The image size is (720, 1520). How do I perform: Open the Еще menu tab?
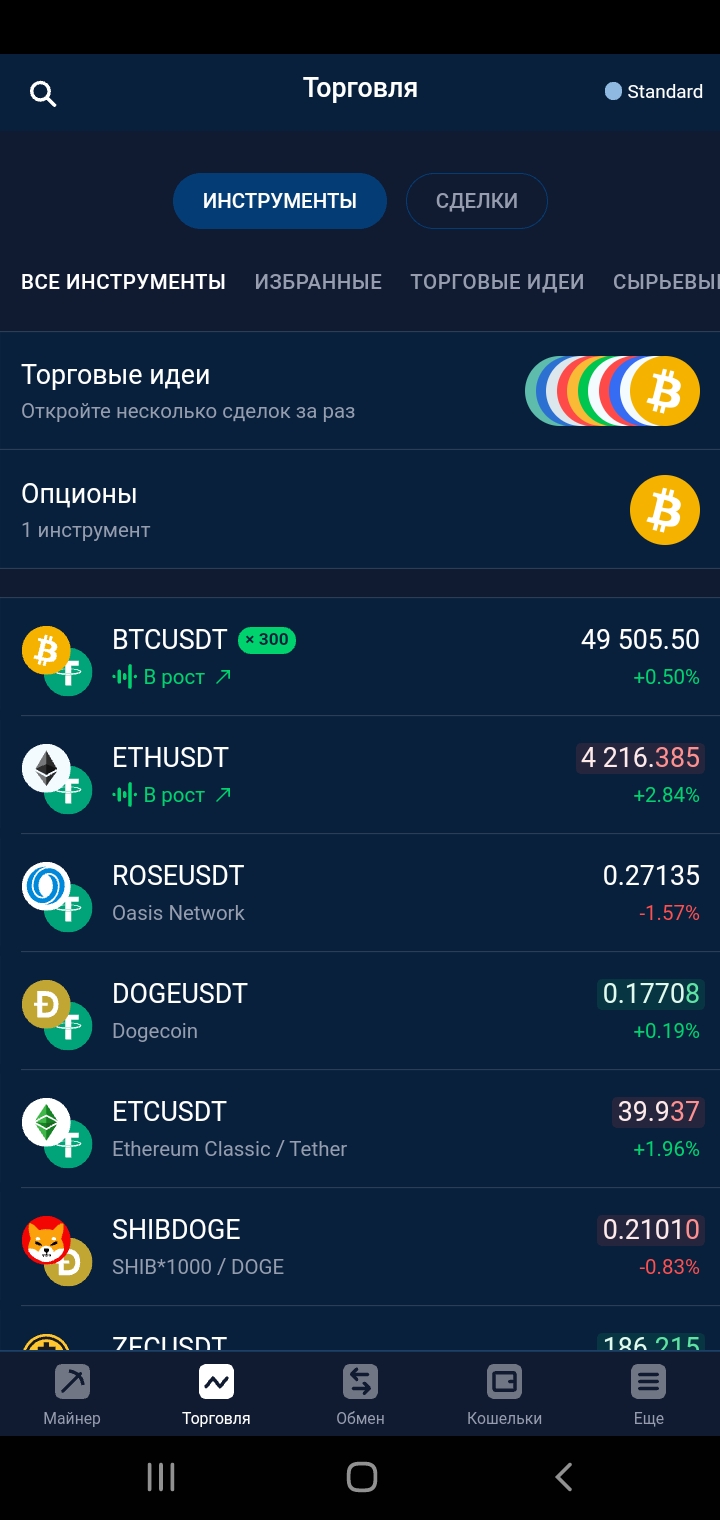pyautogui.click(x=648, y=1394)
